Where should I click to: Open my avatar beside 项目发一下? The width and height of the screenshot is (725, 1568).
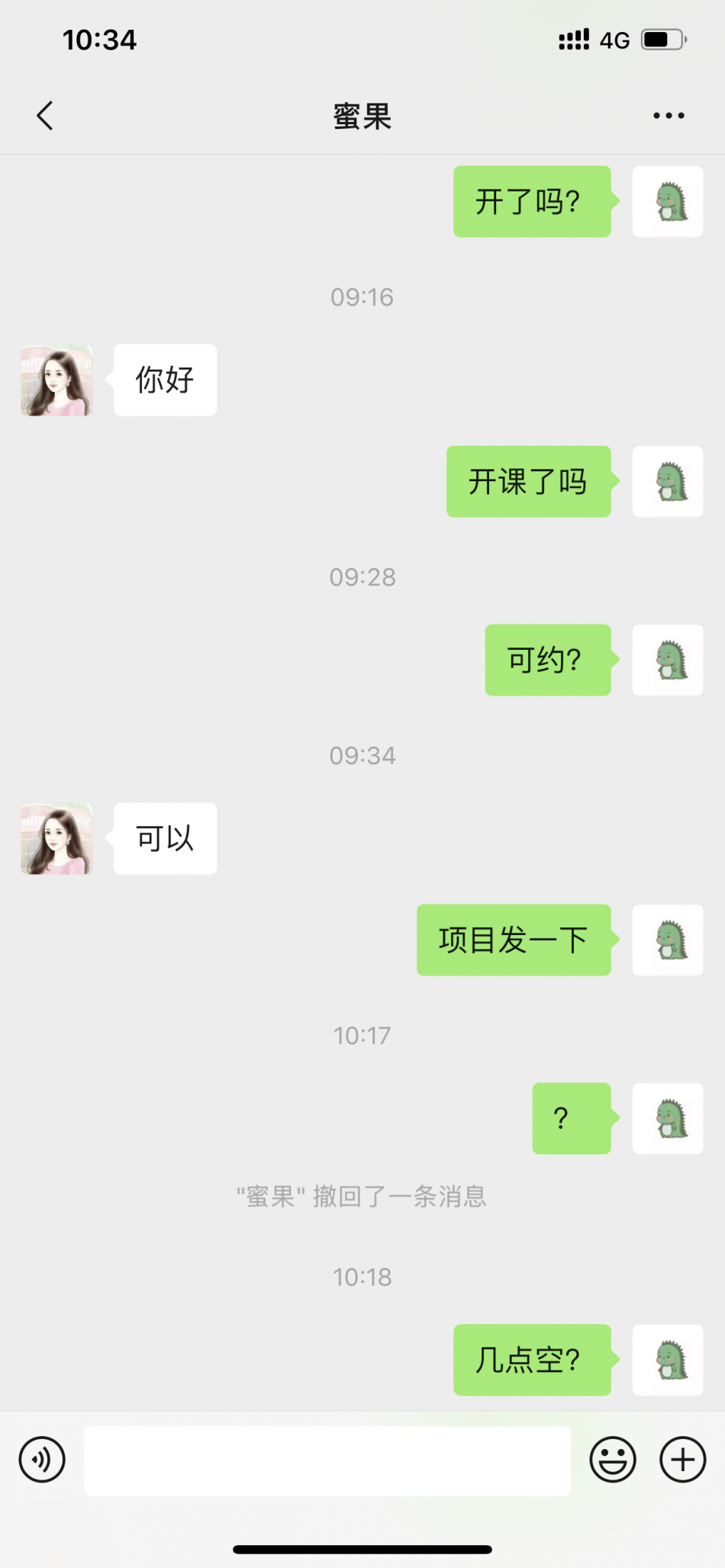[668, 940]
